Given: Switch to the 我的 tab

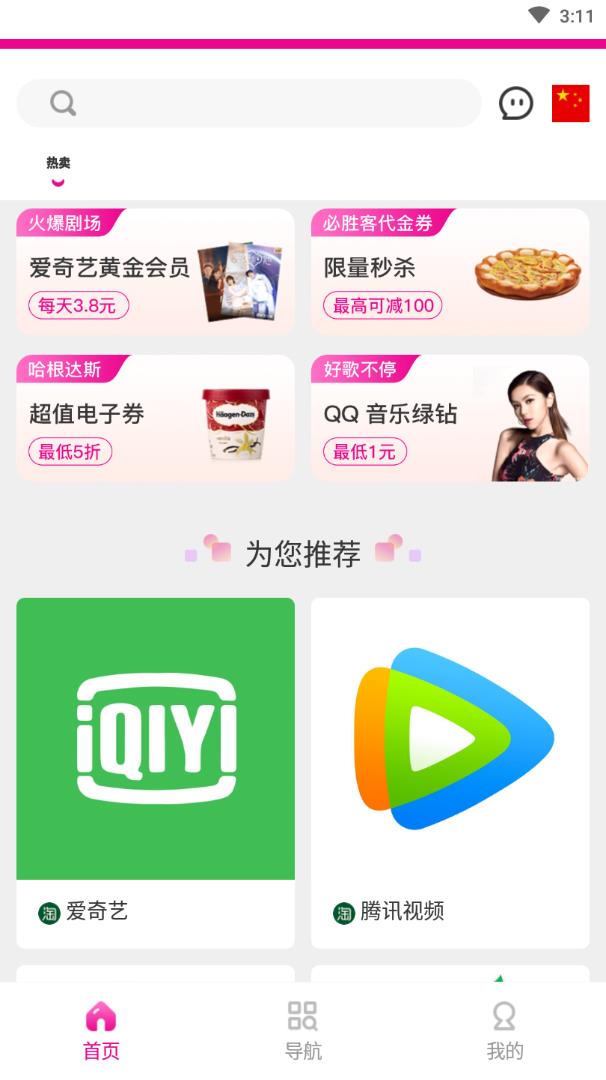Looking at the screenshot, I should [505, 1030].
